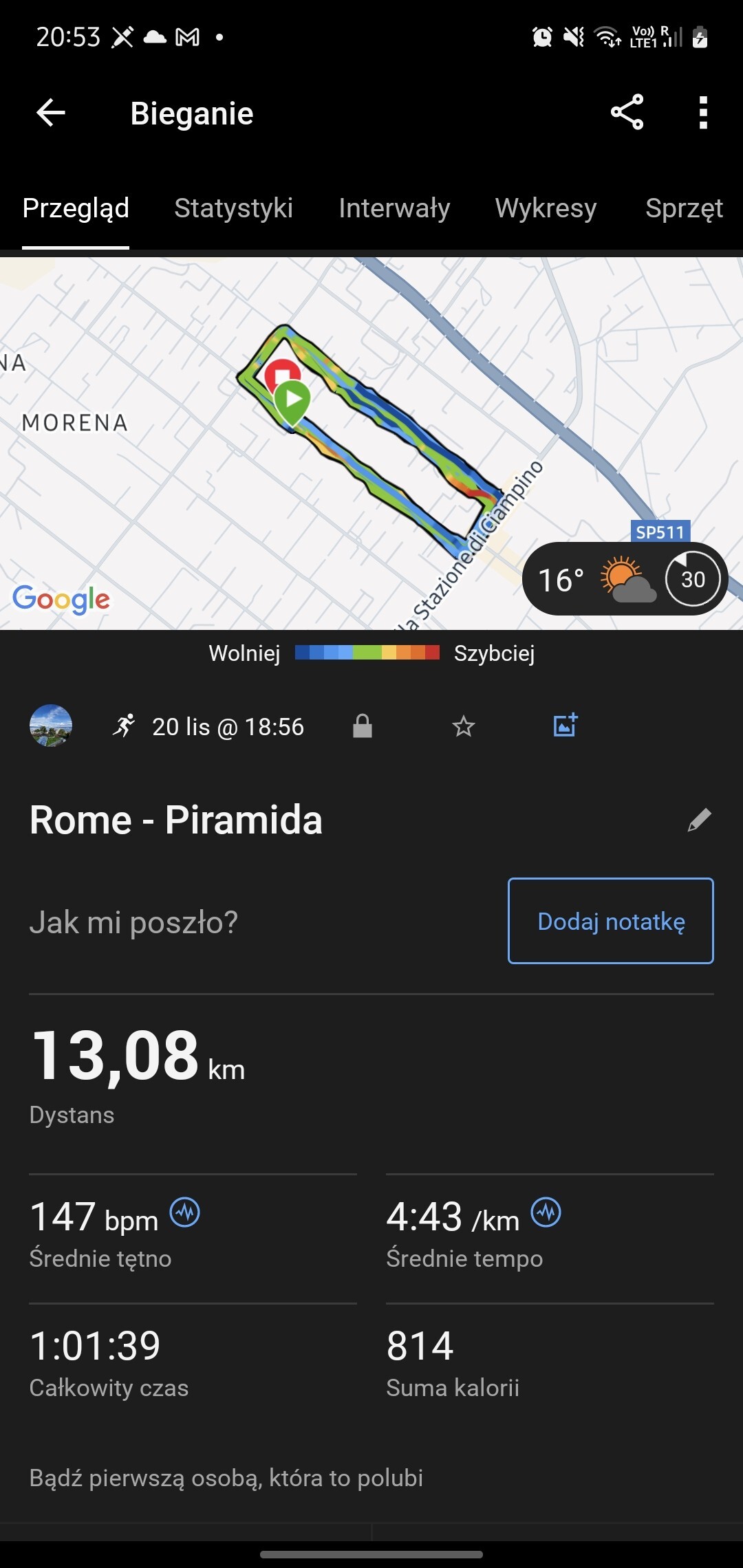View the Wykresy tab
The height and width of the screenshot is (1568, 743).
pyautogui.click(x=546, y=208)
